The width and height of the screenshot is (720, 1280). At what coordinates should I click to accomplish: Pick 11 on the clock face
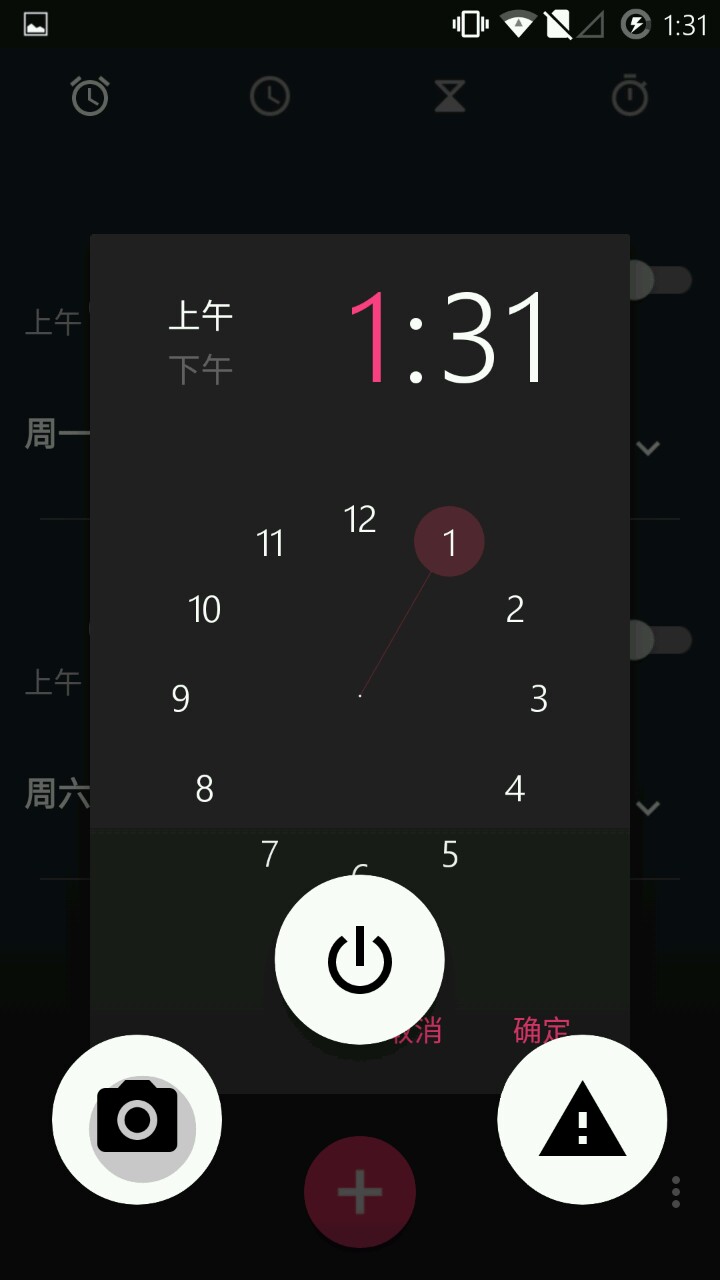[270, 543]
